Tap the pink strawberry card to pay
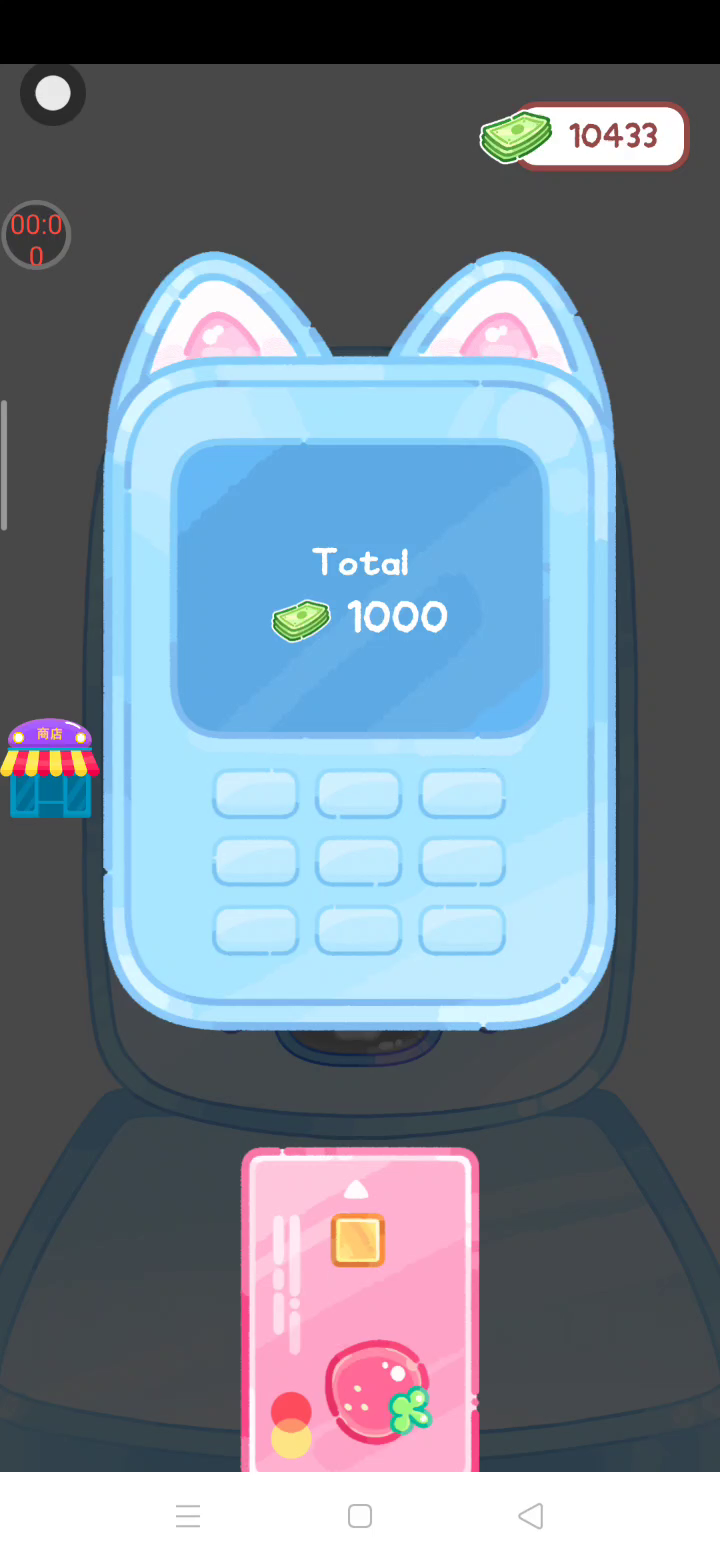 360,1310
